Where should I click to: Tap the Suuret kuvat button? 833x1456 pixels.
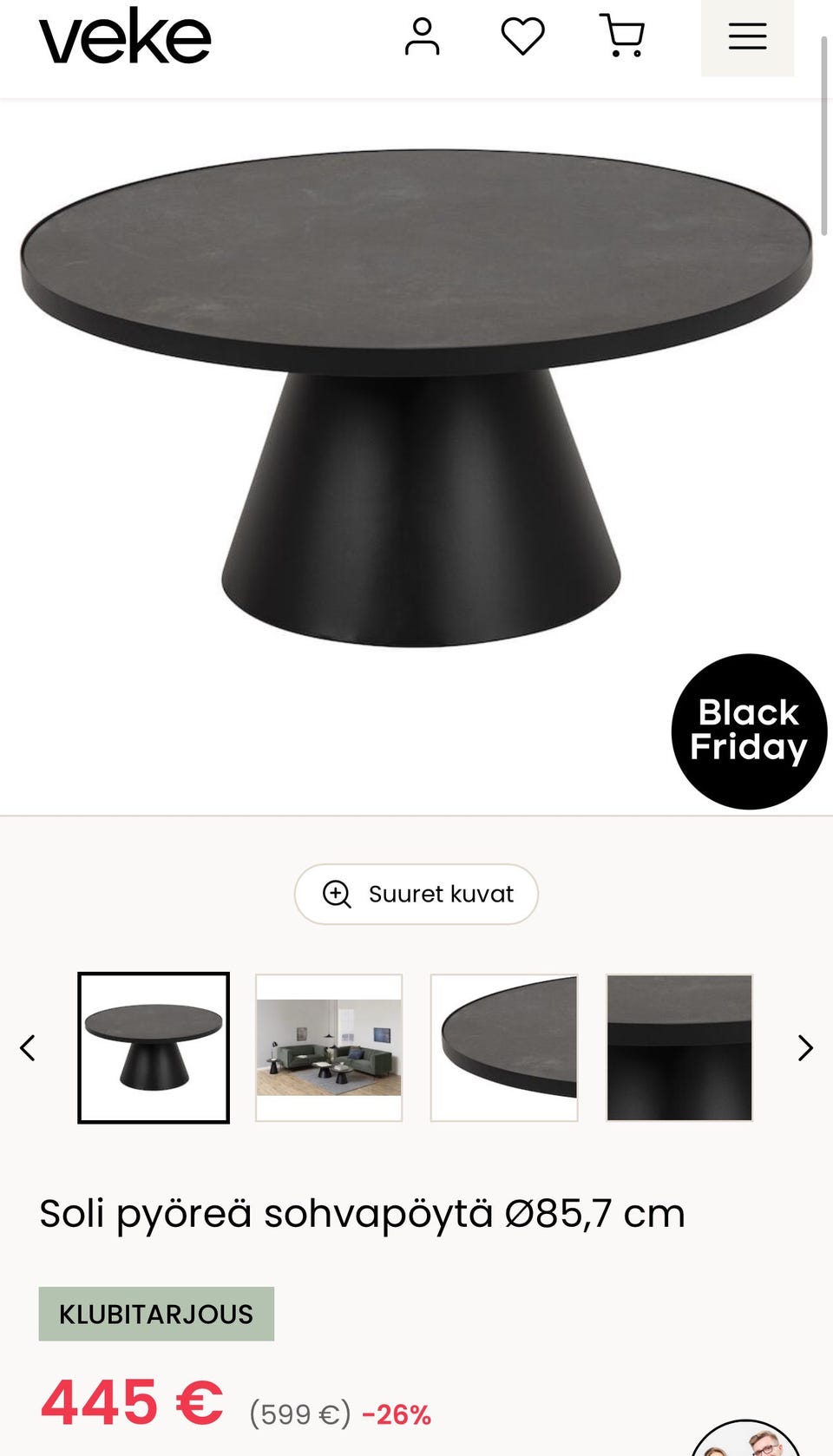click(x=416, y=894)
